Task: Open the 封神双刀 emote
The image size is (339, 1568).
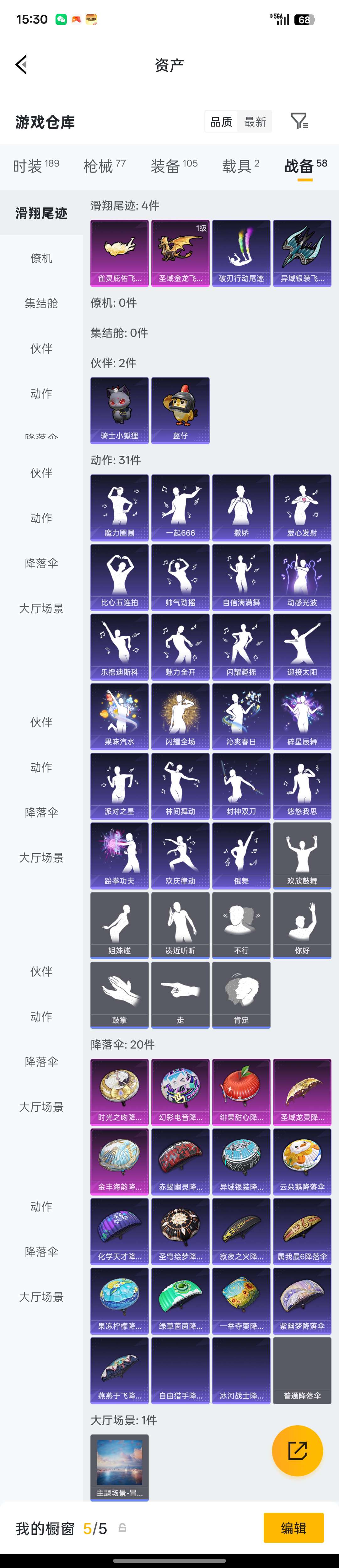Action: pyautogui.click(x=241, y=785)
